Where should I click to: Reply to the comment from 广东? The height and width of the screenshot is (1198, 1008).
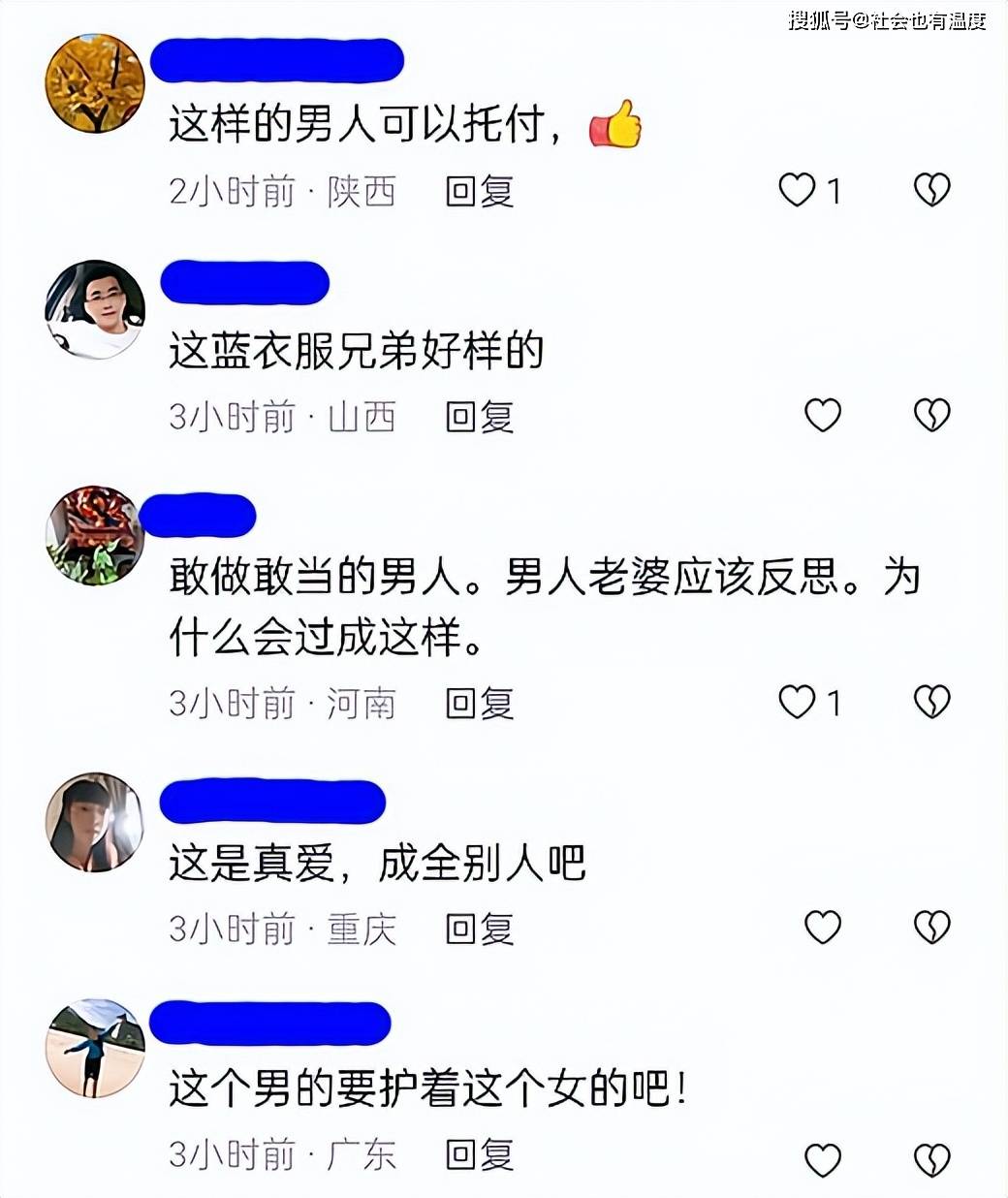[x=479, y=1154]
